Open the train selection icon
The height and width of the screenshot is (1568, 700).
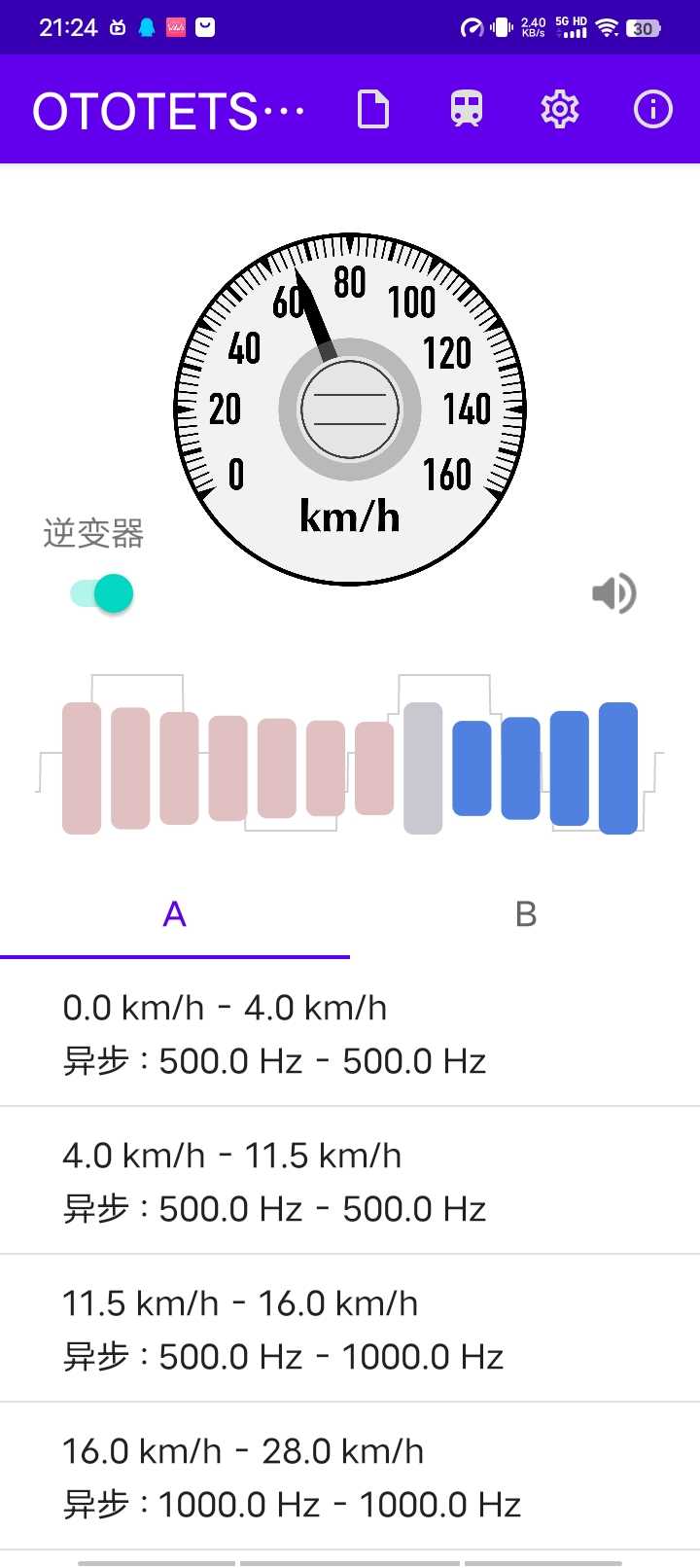(x=467, y=109)
